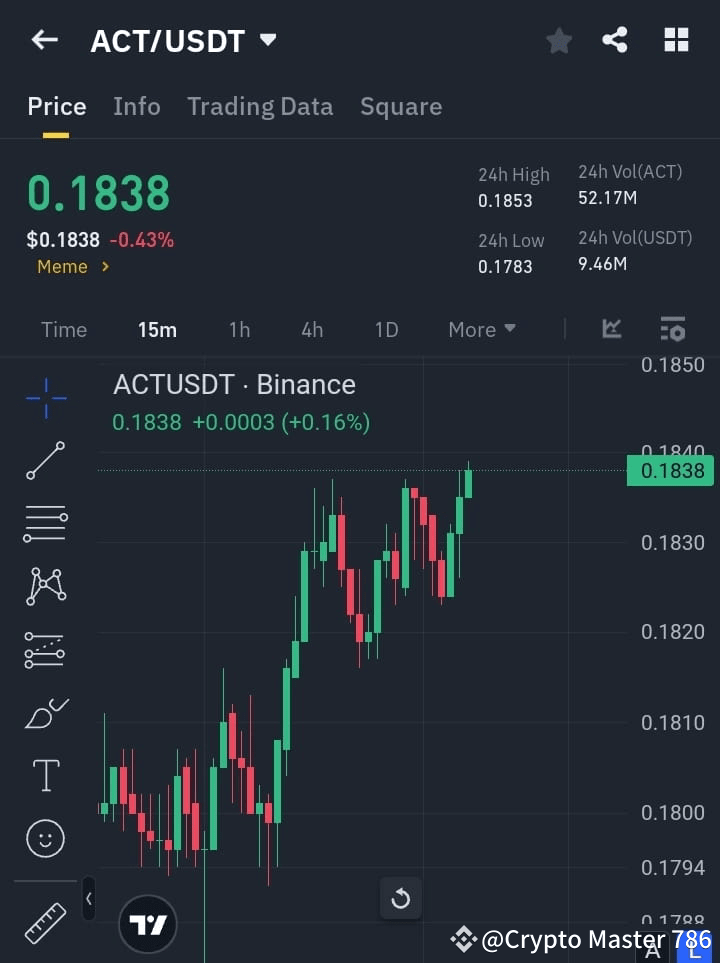
Task: Collapse the drawing tools sidebar
Action: (x=88, y=898)
